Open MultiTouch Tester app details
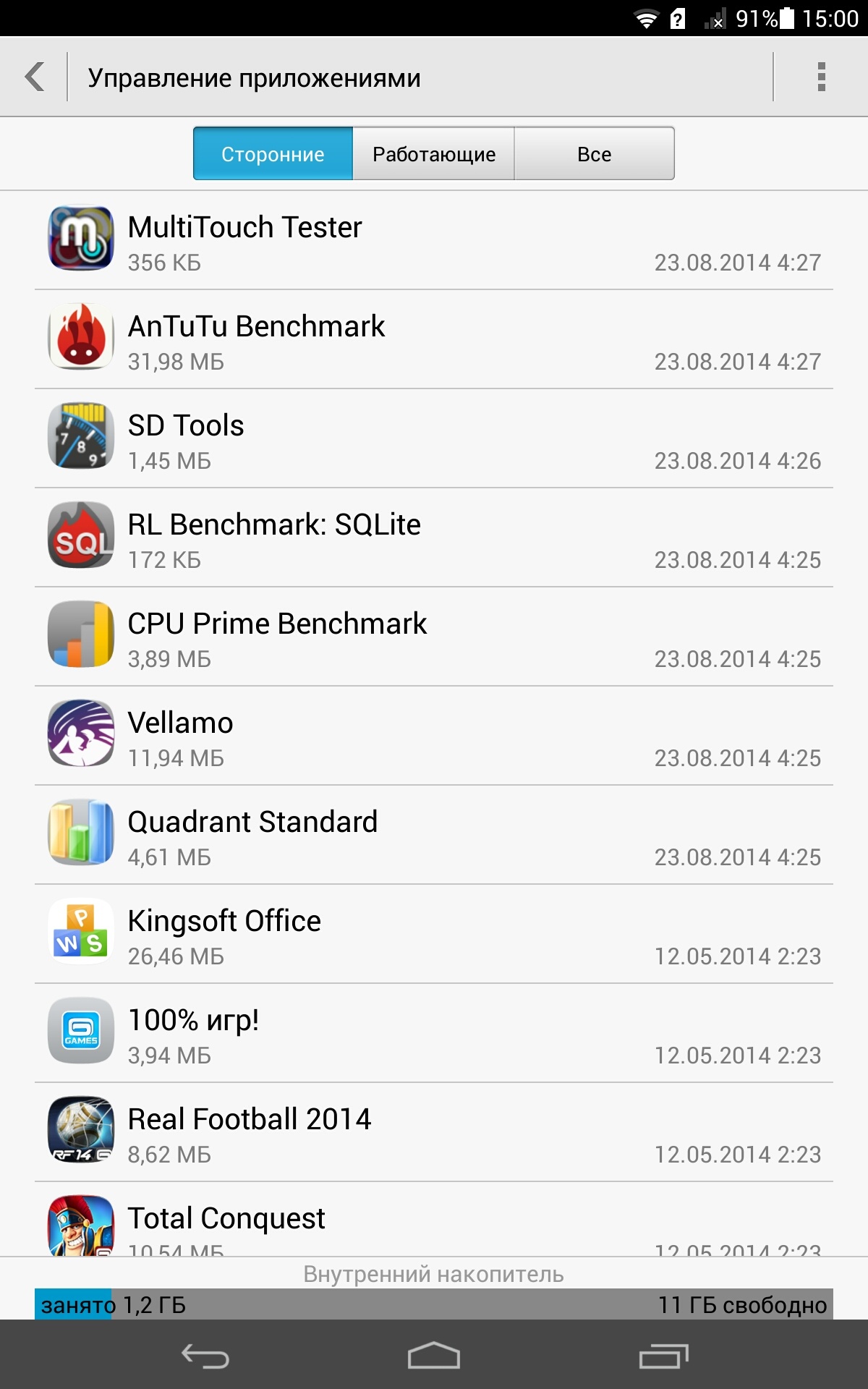Image resolution: width=868 pixels, height=1389 pixels. click(x=434, y=240)
